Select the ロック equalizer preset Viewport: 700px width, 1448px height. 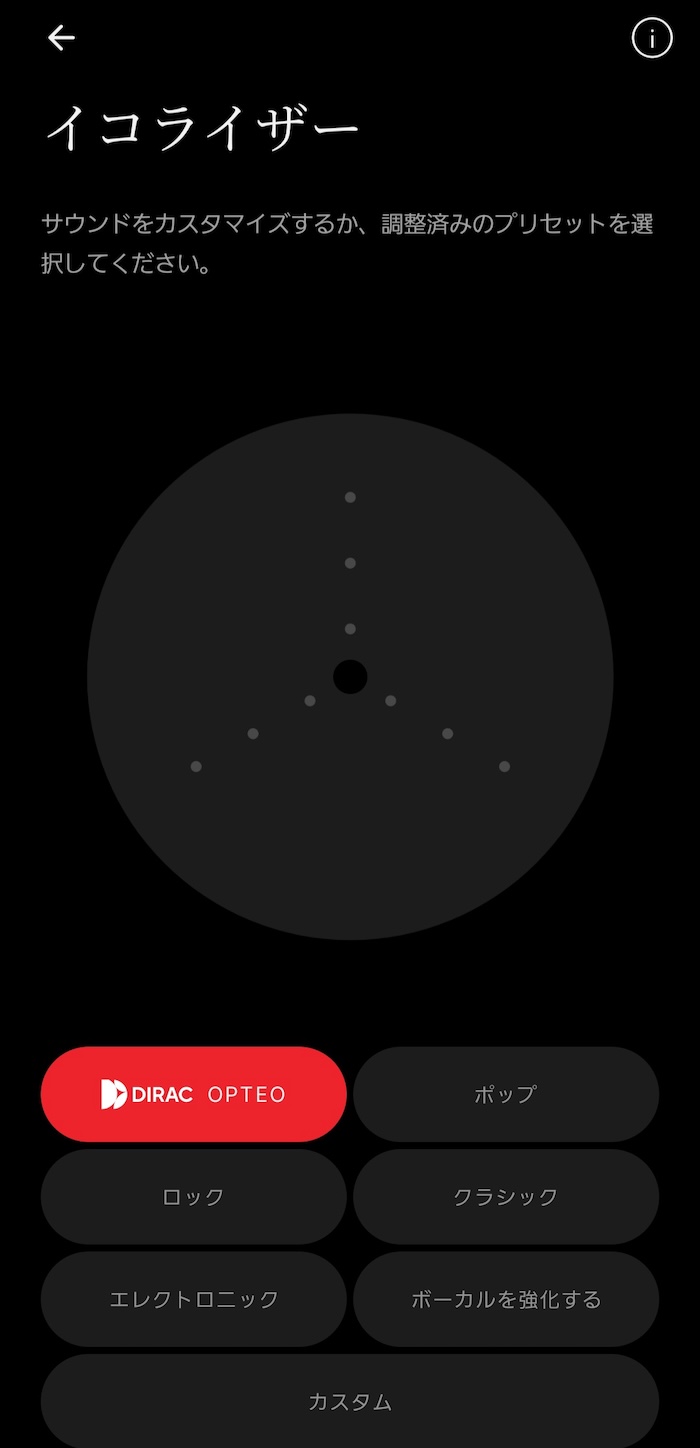pyautogui.click(x=194, y=1197)
